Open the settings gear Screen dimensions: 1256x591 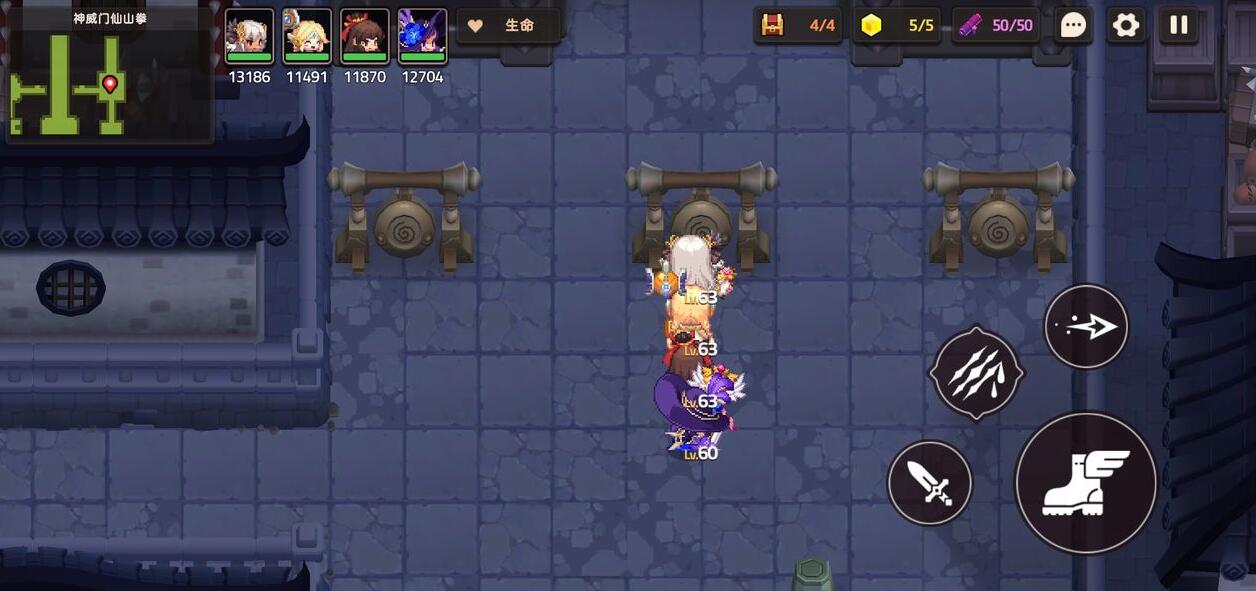tap(1126, 25)
